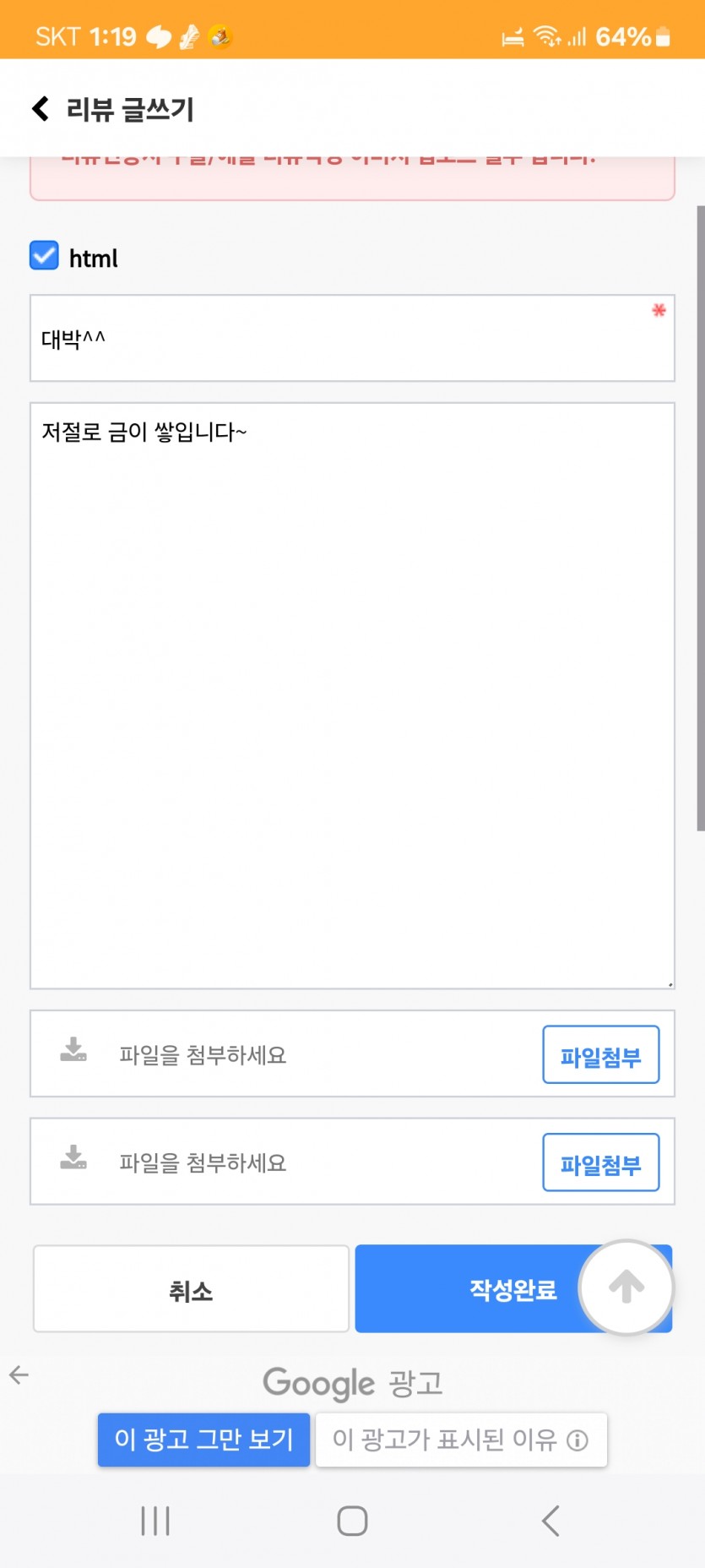Tap the first 파일첨부 button
The height and width of the screenshot is (1568, 705).
600,1054
